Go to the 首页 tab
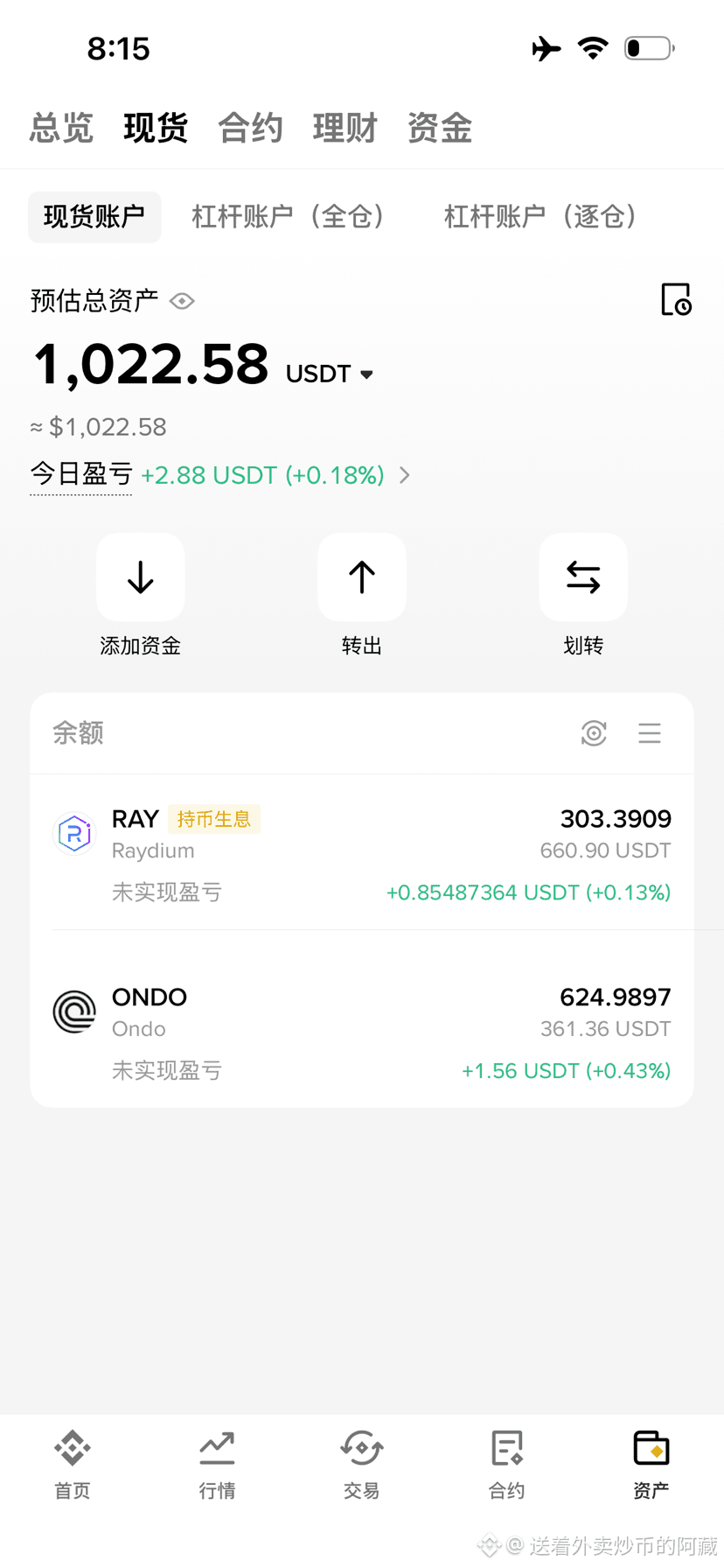This screenshot has width=724, height=1568. (73, 1465)
